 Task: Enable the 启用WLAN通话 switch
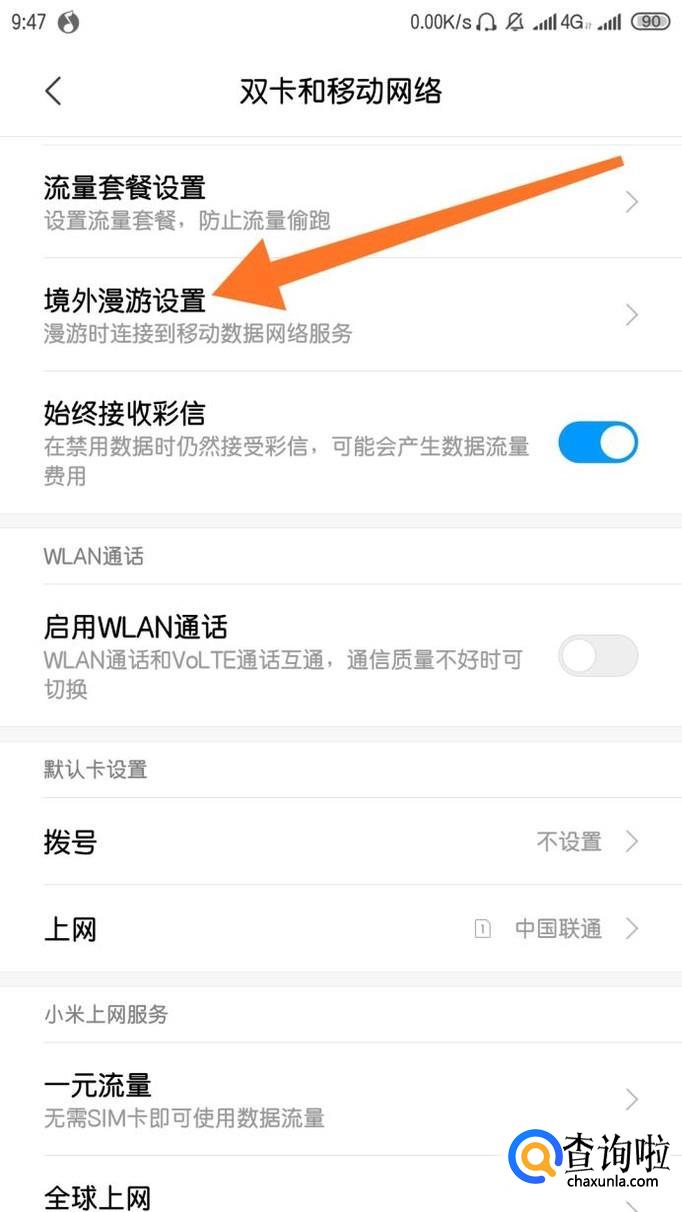(597, 656)
